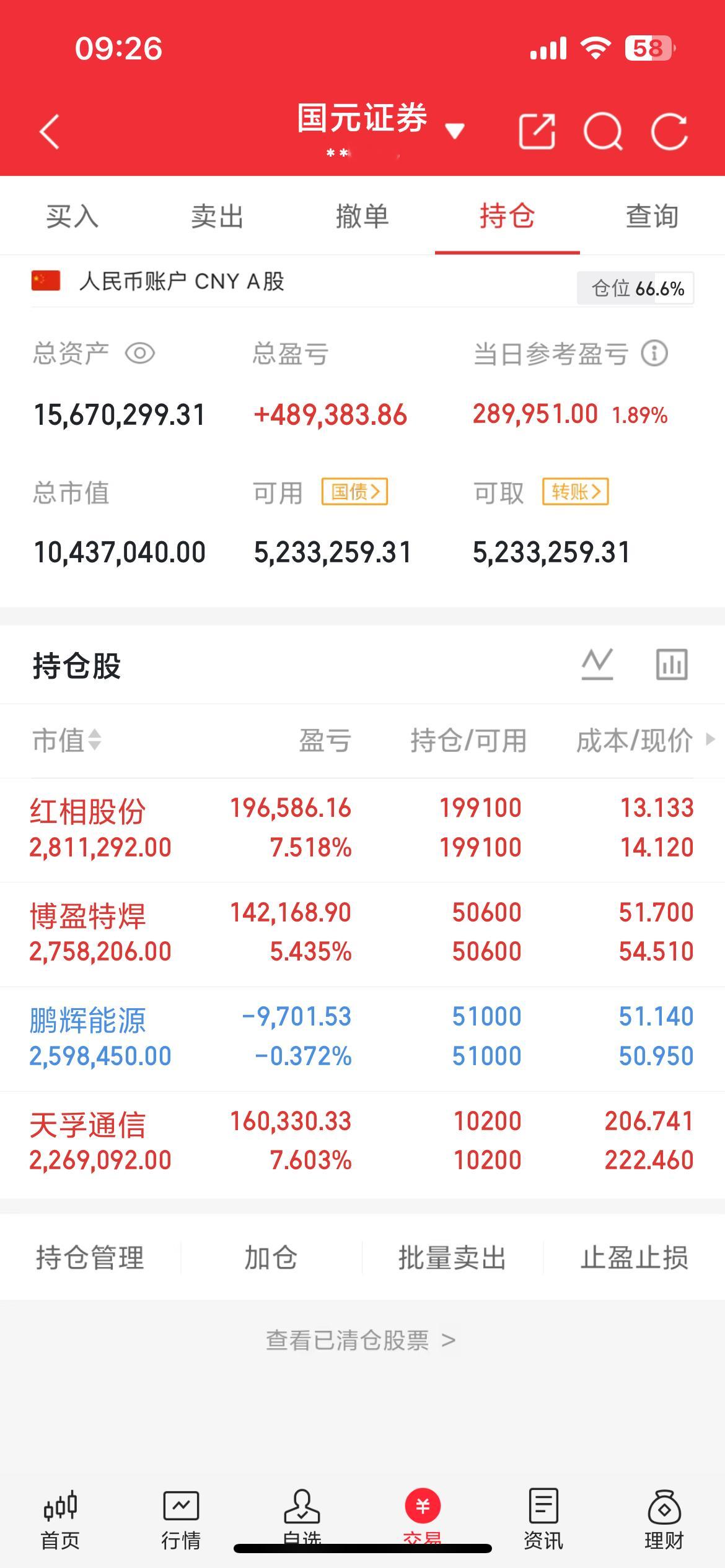The image size is (725, 1568).
Task: Tap the back arrow at top left
Action: point(50,131)
